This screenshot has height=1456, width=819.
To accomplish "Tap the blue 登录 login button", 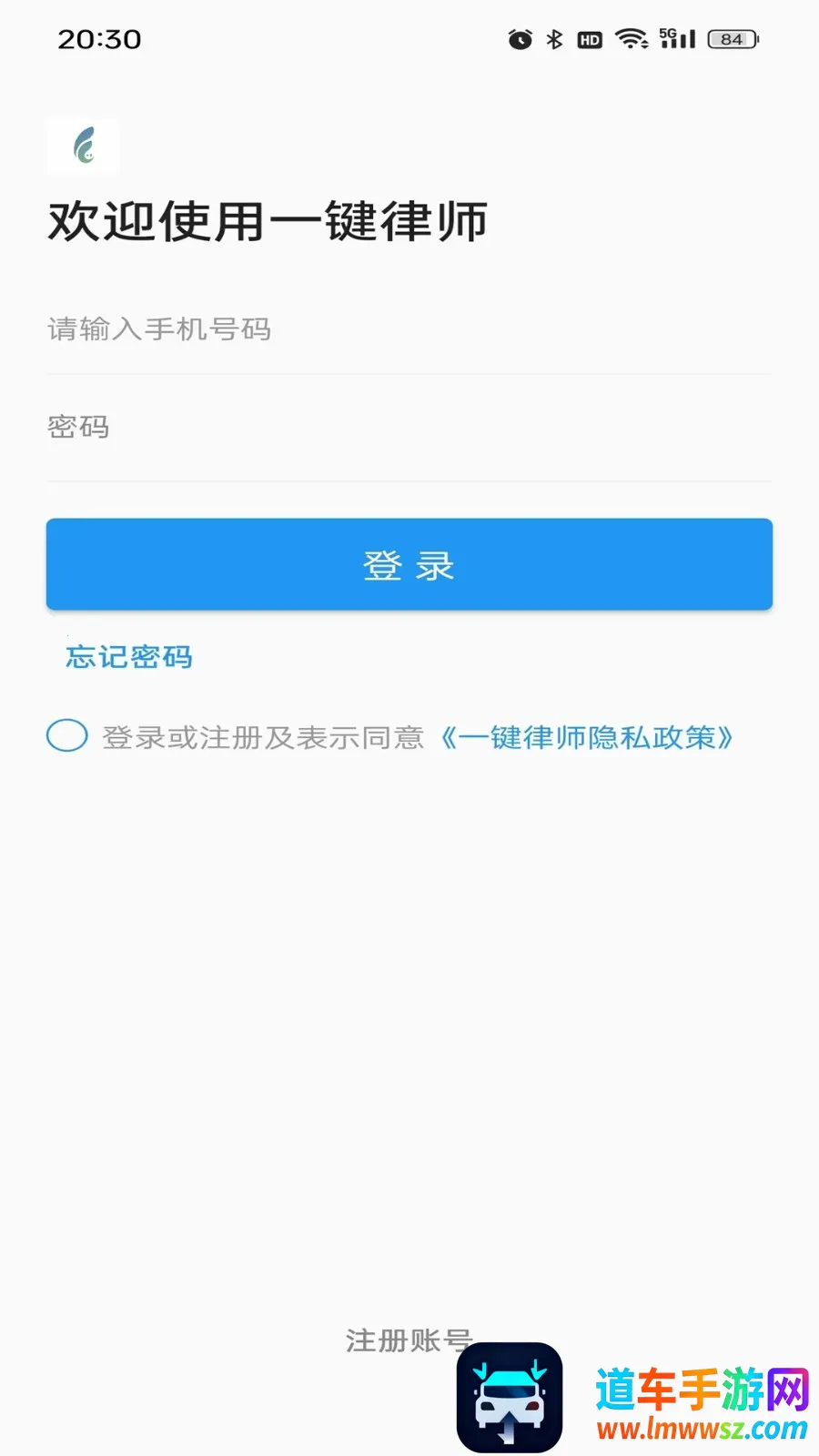I will point(409,564).
